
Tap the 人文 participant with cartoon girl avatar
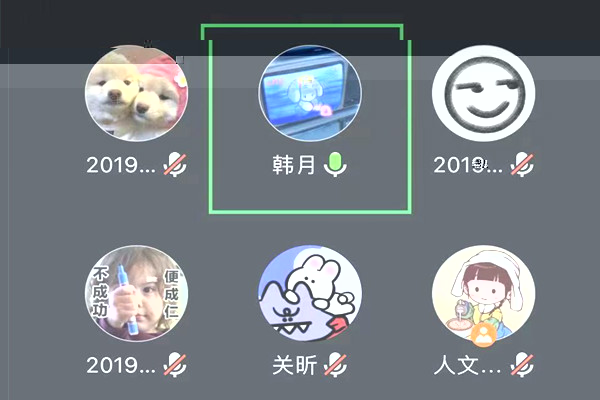click(483, 297)
